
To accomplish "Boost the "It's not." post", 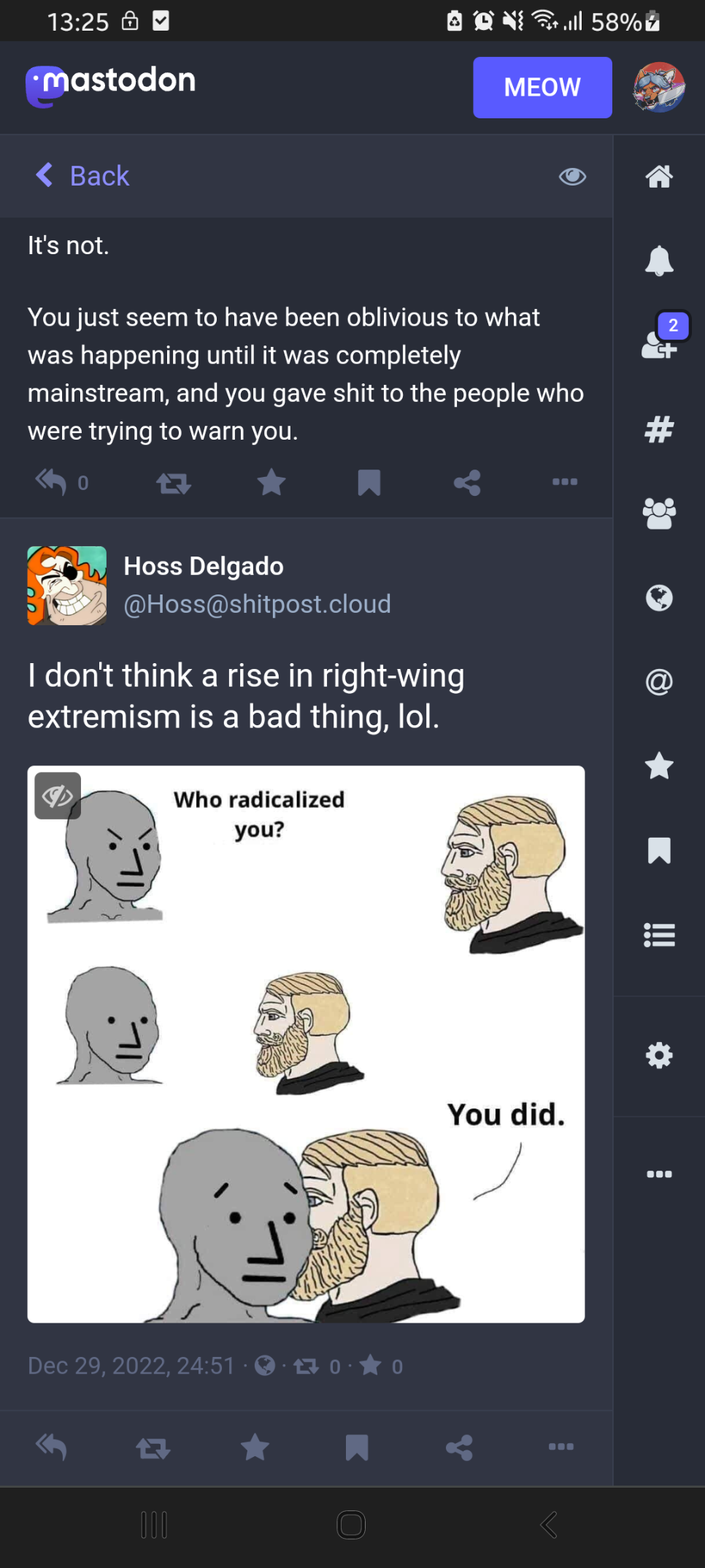I will coord(174,483).
